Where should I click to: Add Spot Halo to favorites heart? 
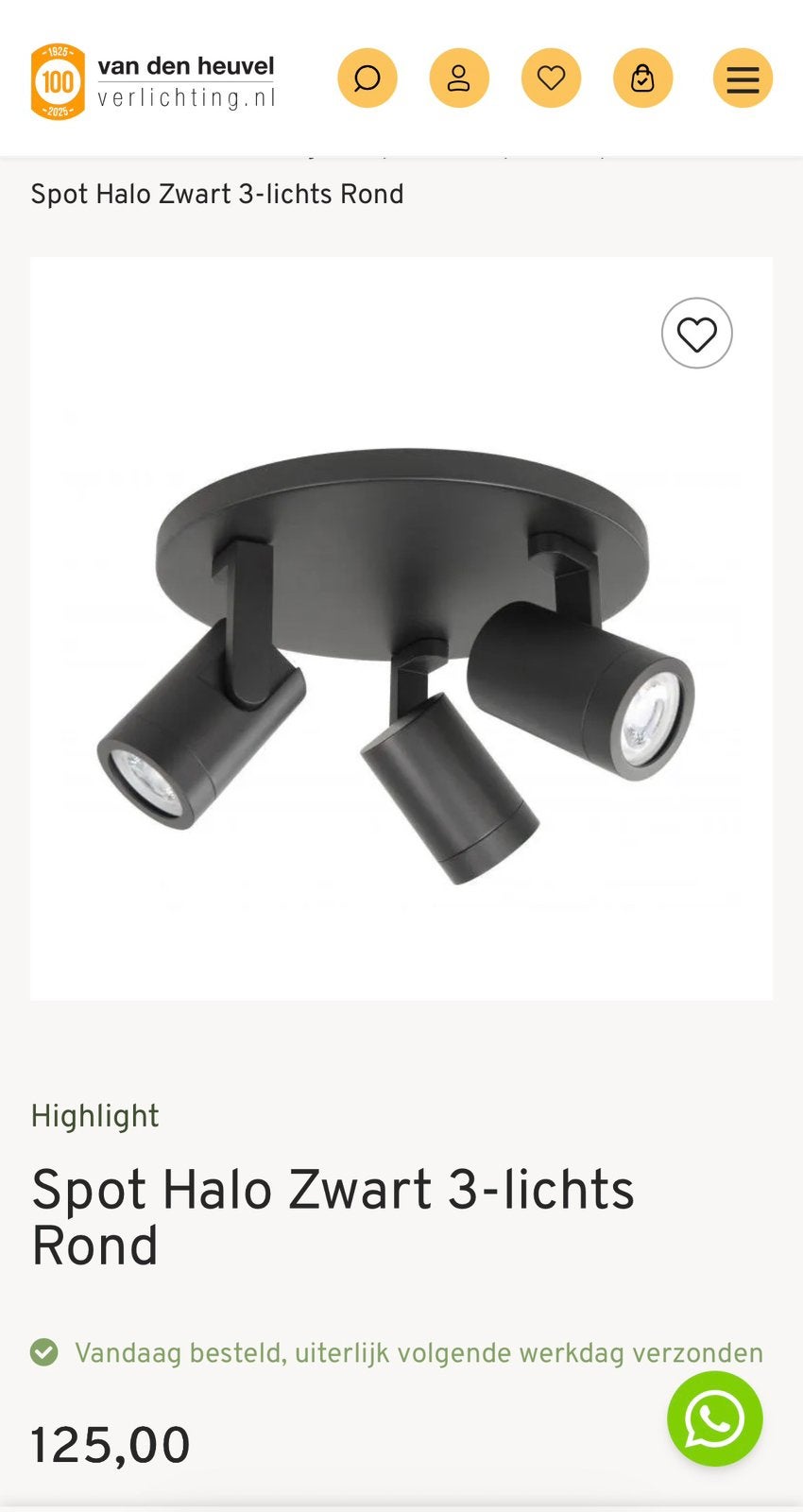tap(697, 334)
